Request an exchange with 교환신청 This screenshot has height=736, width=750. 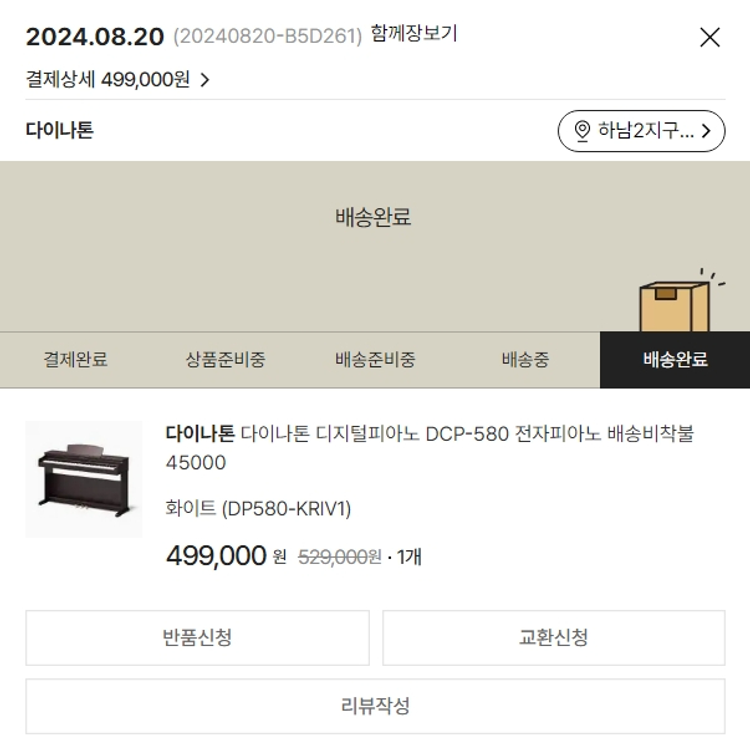553,637
